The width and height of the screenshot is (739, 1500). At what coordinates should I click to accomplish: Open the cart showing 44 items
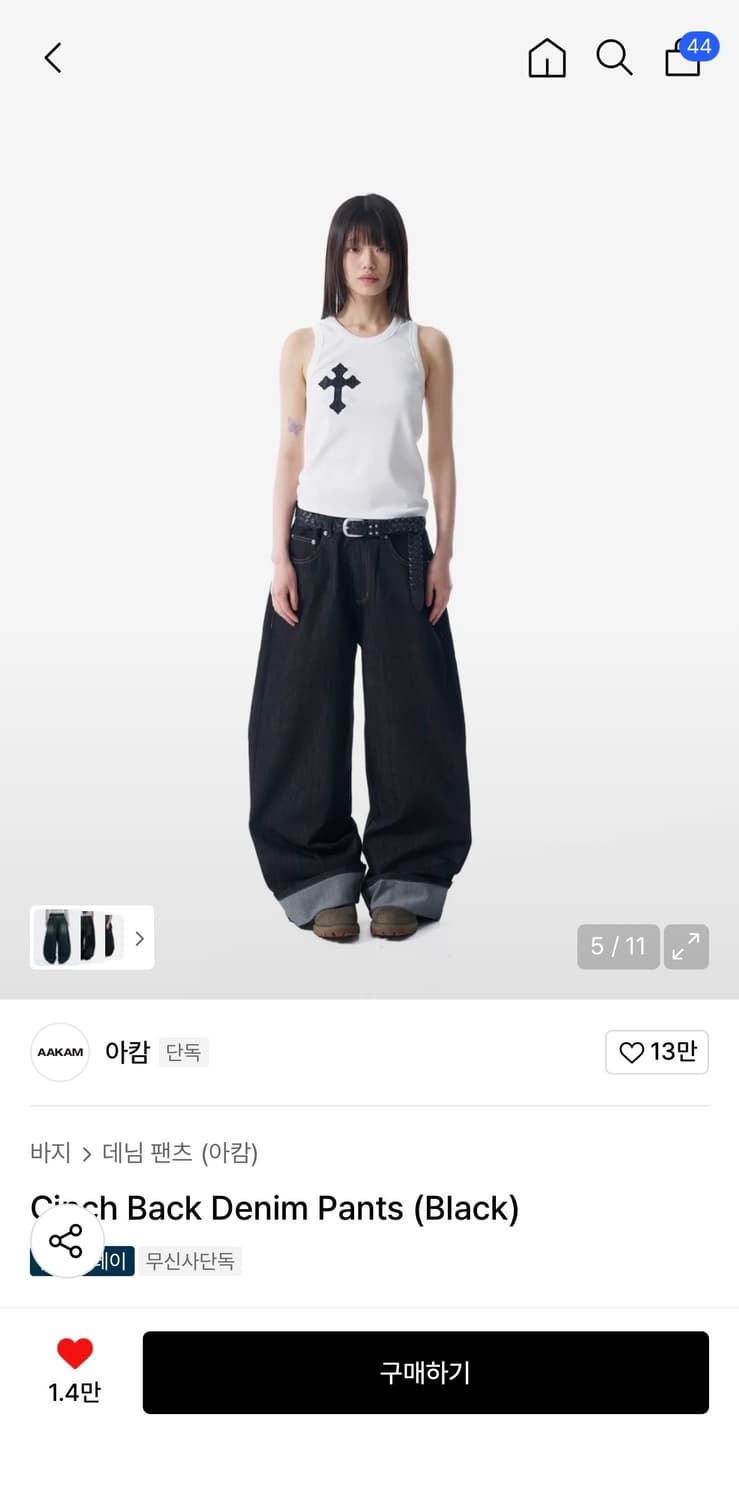[x=683, y=58]
